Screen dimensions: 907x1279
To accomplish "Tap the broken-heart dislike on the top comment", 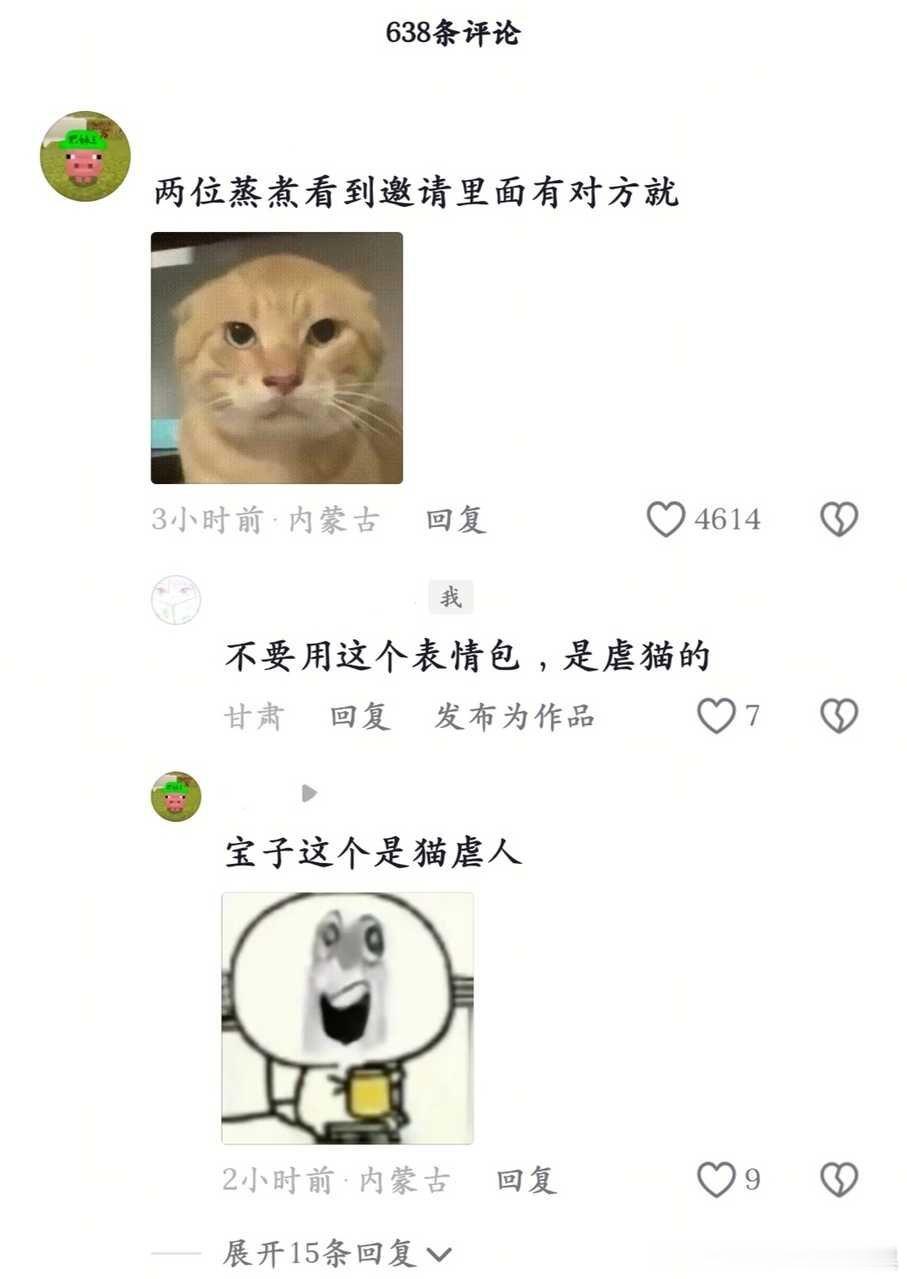I will (839, 519).
